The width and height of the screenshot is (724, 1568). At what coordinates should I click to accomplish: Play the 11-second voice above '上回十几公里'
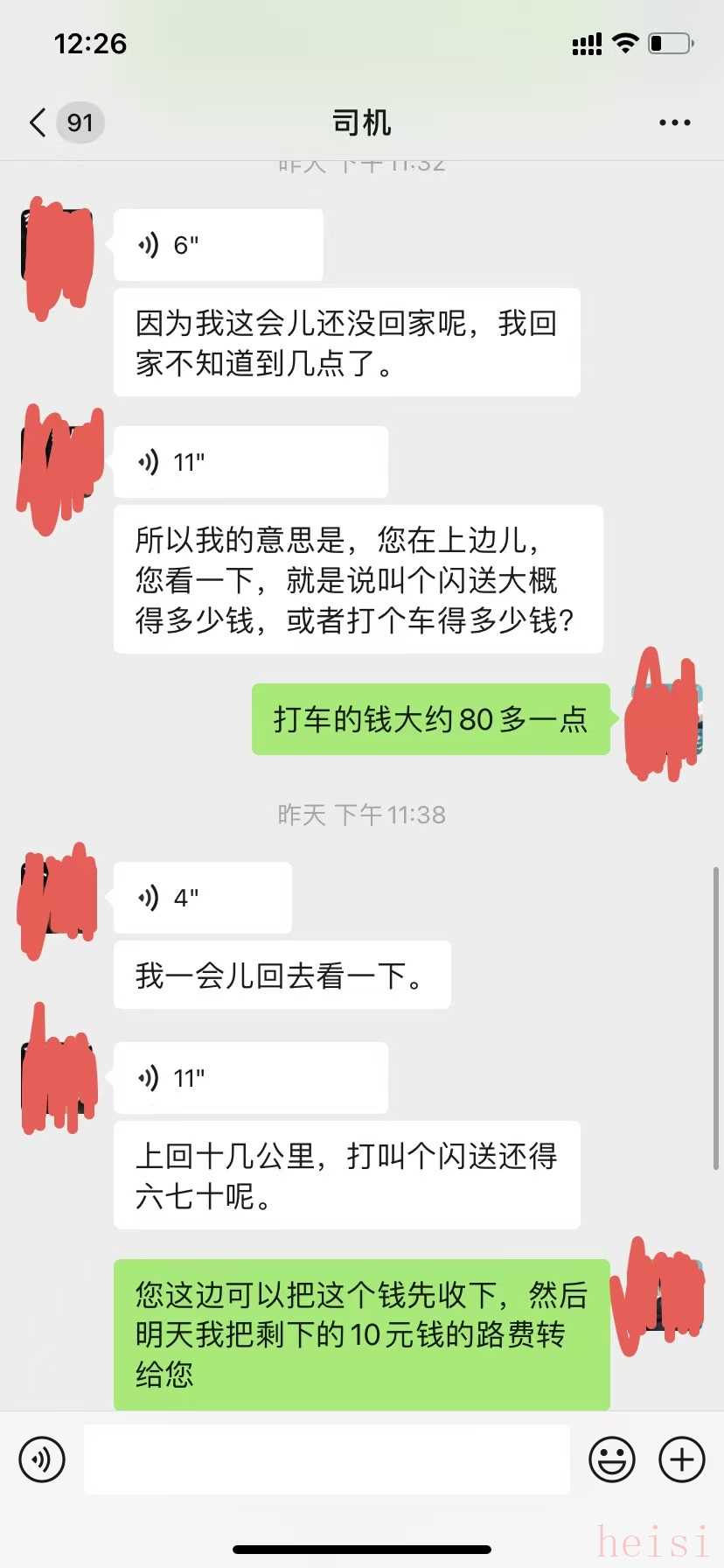pyautogui.click(x=250, y=1078)
